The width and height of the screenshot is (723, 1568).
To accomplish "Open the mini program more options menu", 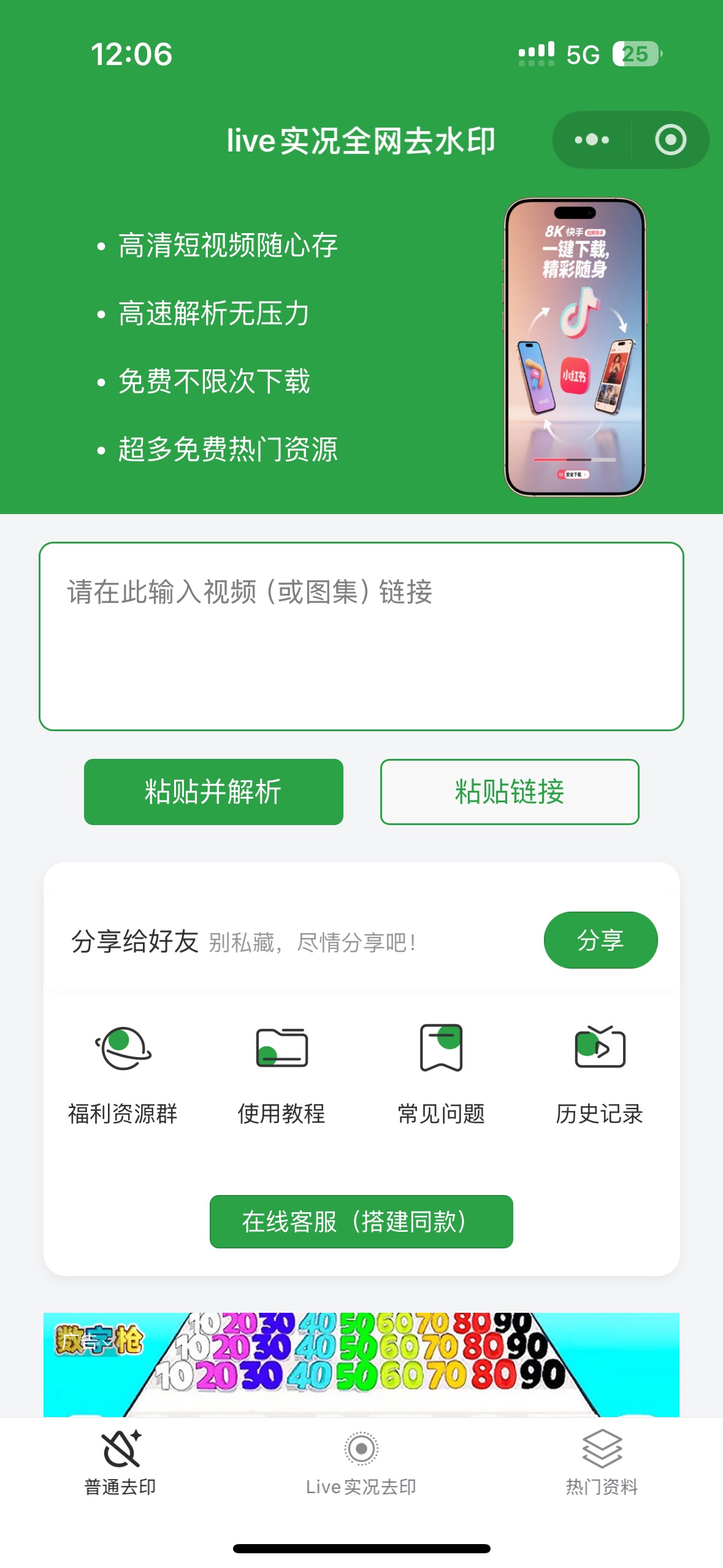I will click(x=592, y=140).
